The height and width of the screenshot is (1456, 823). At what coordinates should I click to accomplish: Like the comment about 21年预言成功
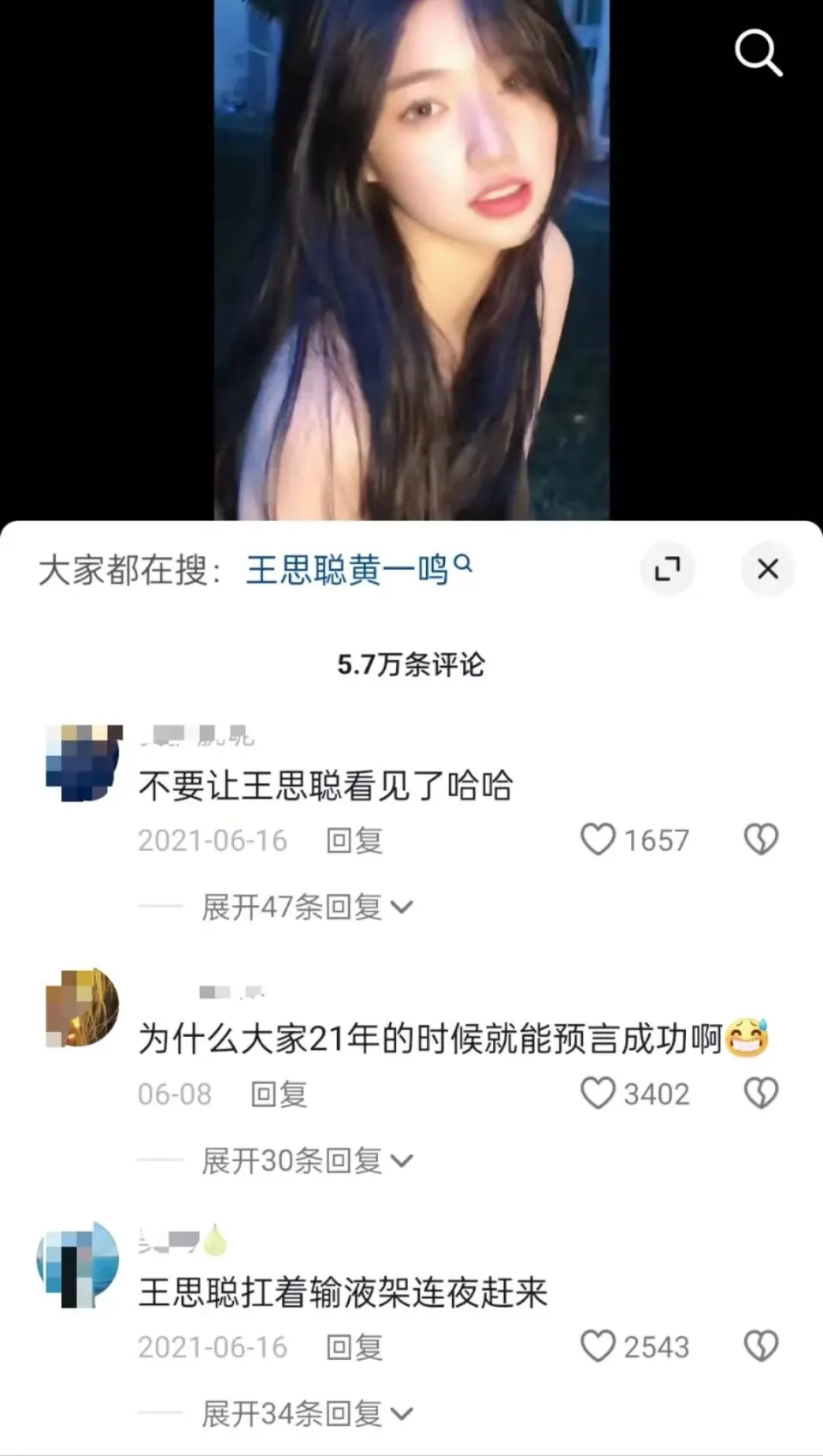598,1093
